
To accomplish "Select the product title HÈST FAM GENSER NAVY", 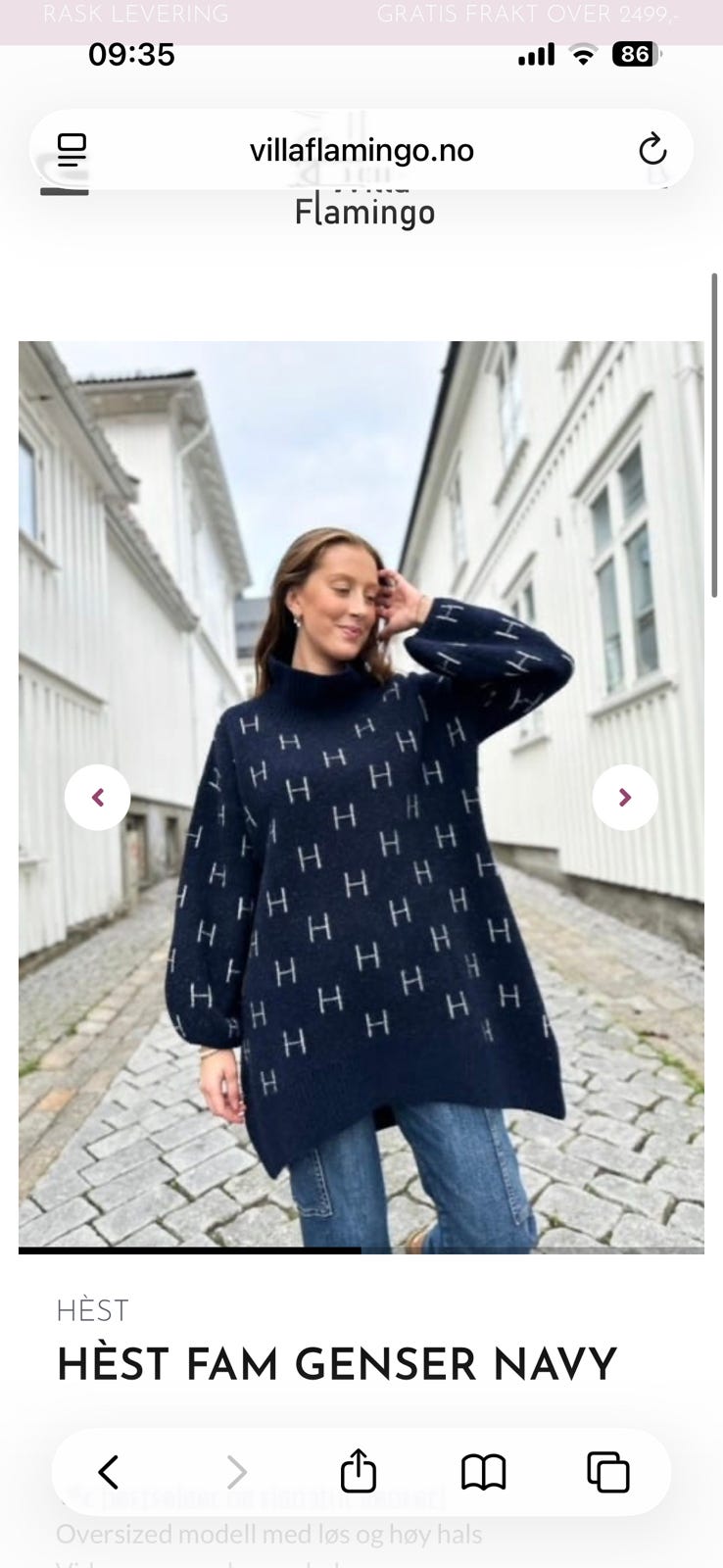I will pyautogui.click(x=336, y=1362).
